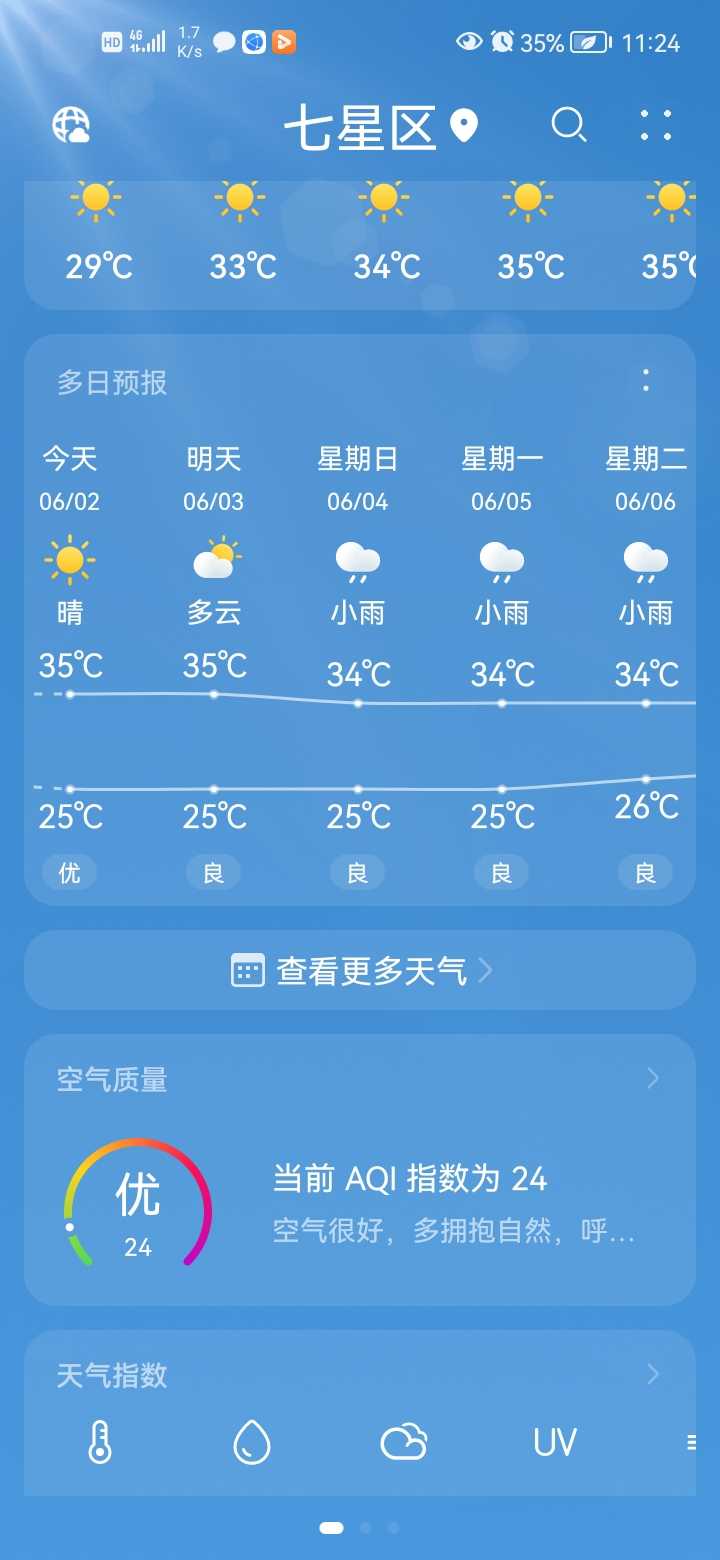Open the multi-day forecast overflow menu
720x1560 pixels.
pyautogui.click(x=646, y=380)
